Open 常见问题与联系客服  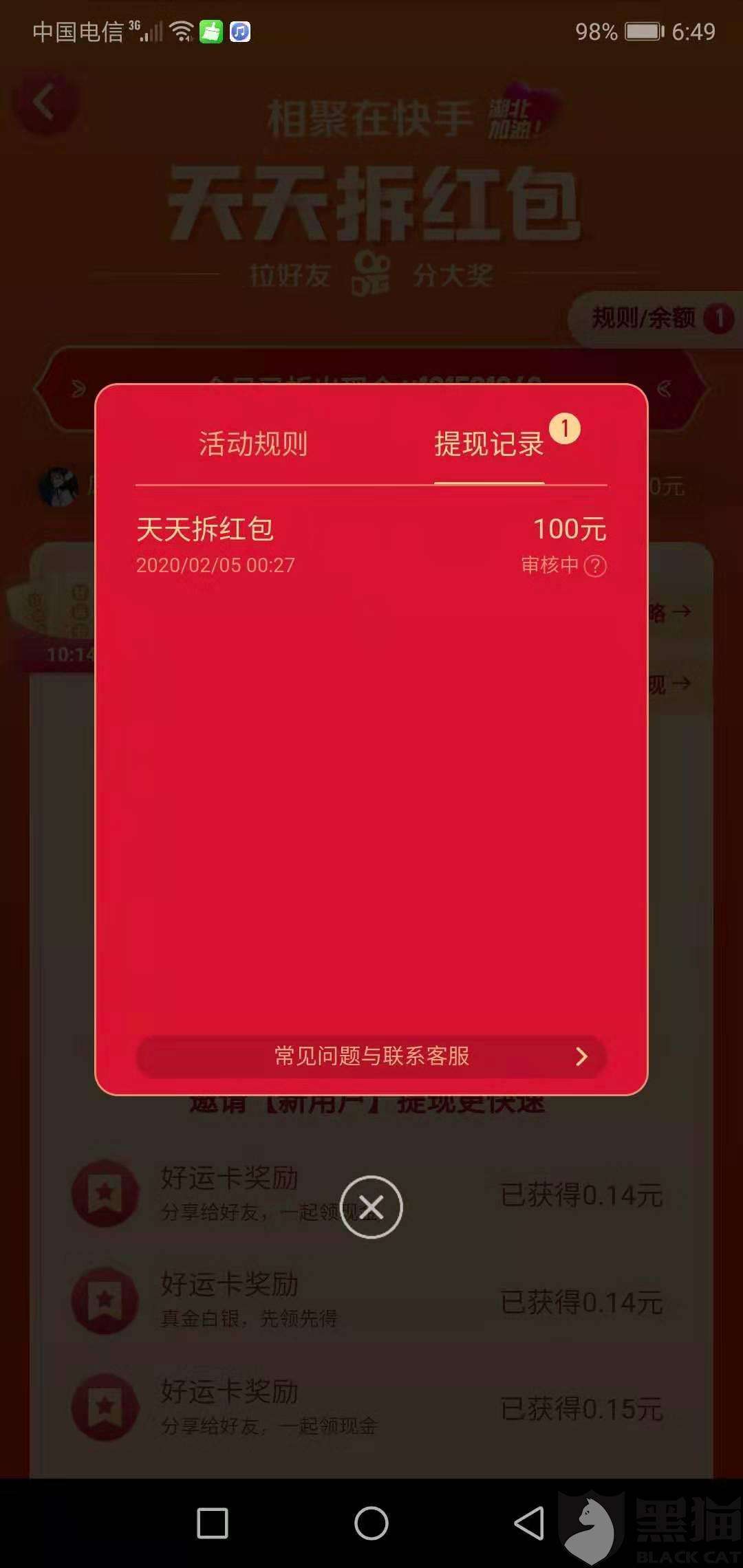(371, 1056)
